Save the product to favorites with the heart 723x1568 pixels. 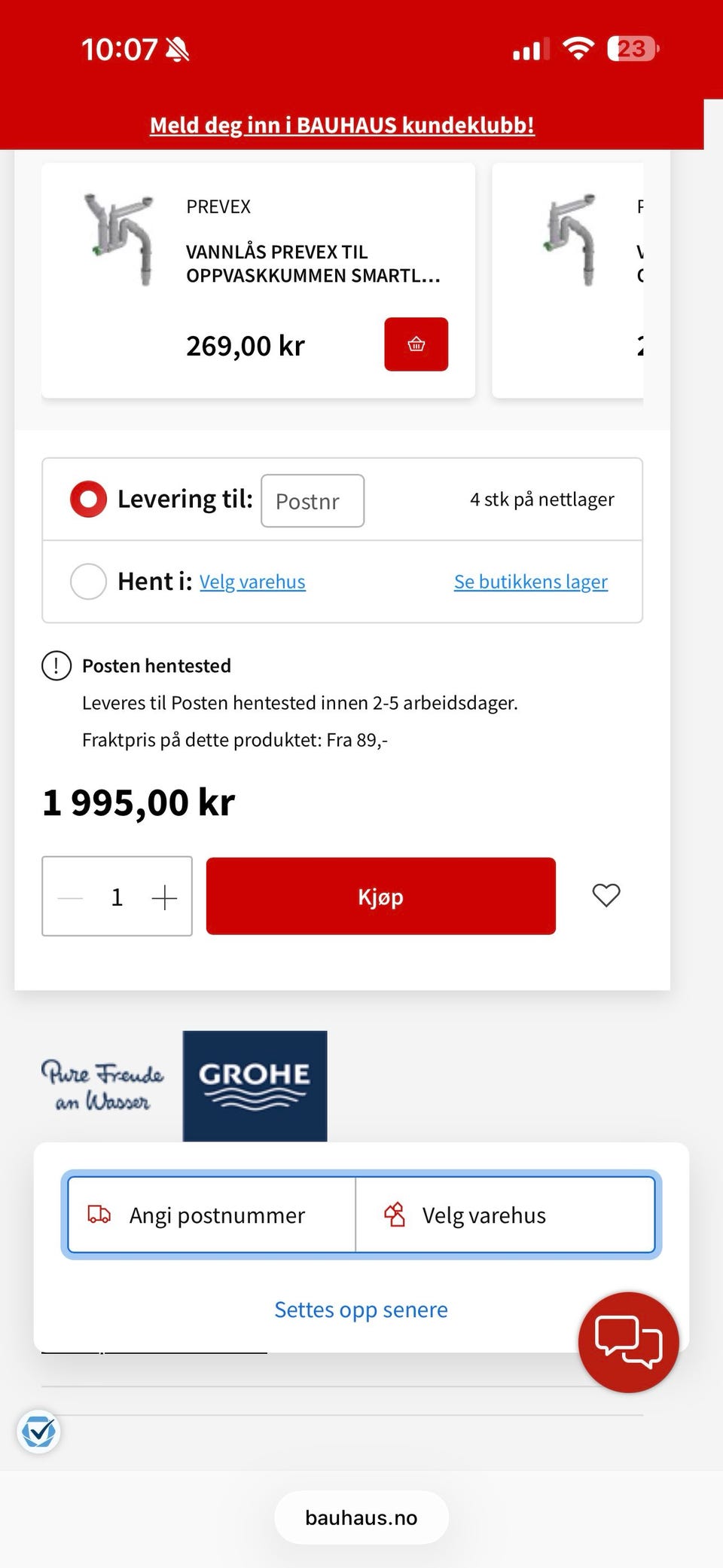click(x=605, y=895)
